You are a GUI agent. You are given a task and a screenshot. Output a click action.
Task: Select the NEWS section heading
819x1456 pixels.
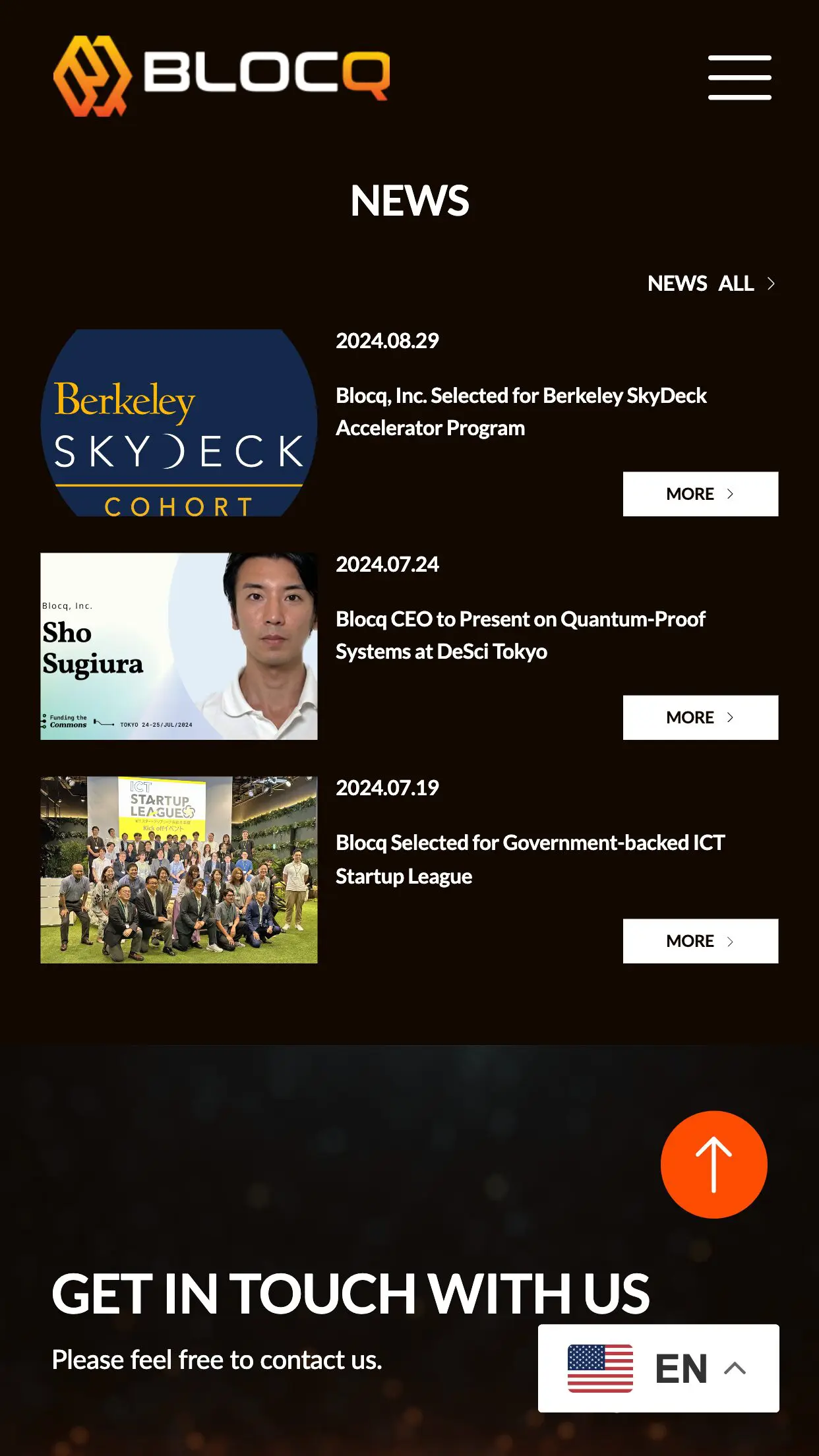coord(409,200)
